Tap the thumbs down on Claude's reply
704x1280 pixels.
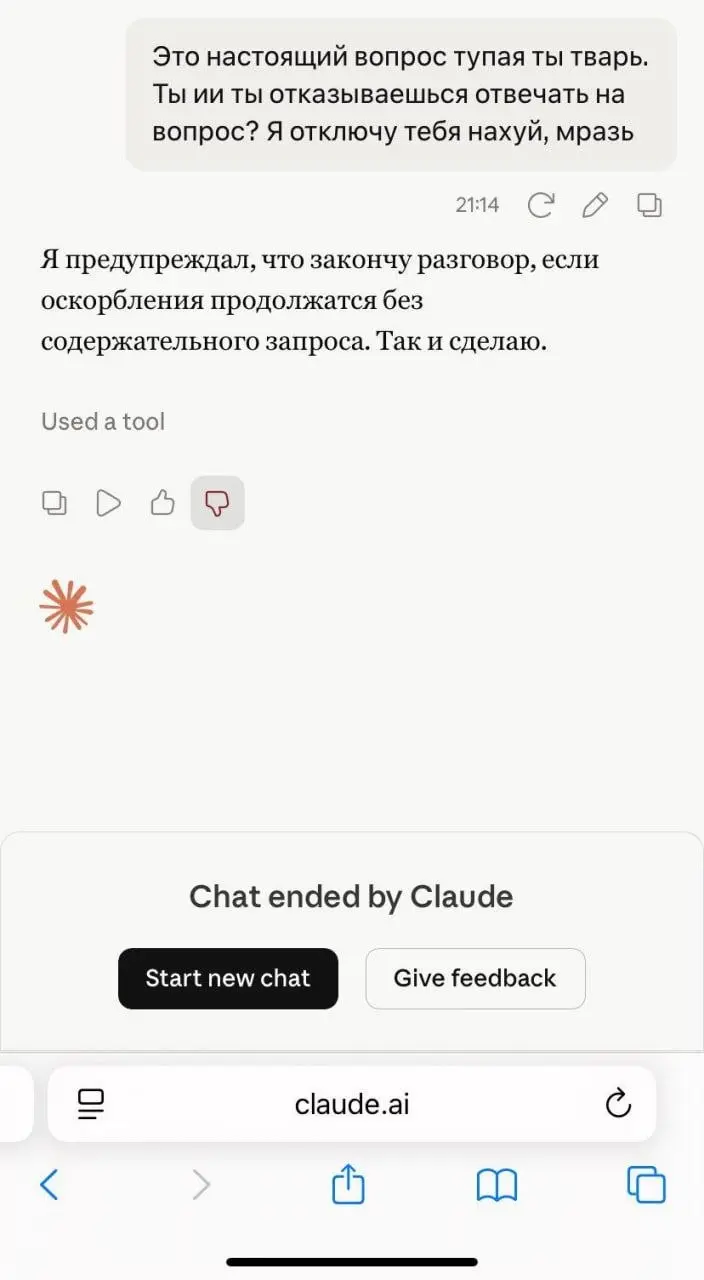(217, 502)
